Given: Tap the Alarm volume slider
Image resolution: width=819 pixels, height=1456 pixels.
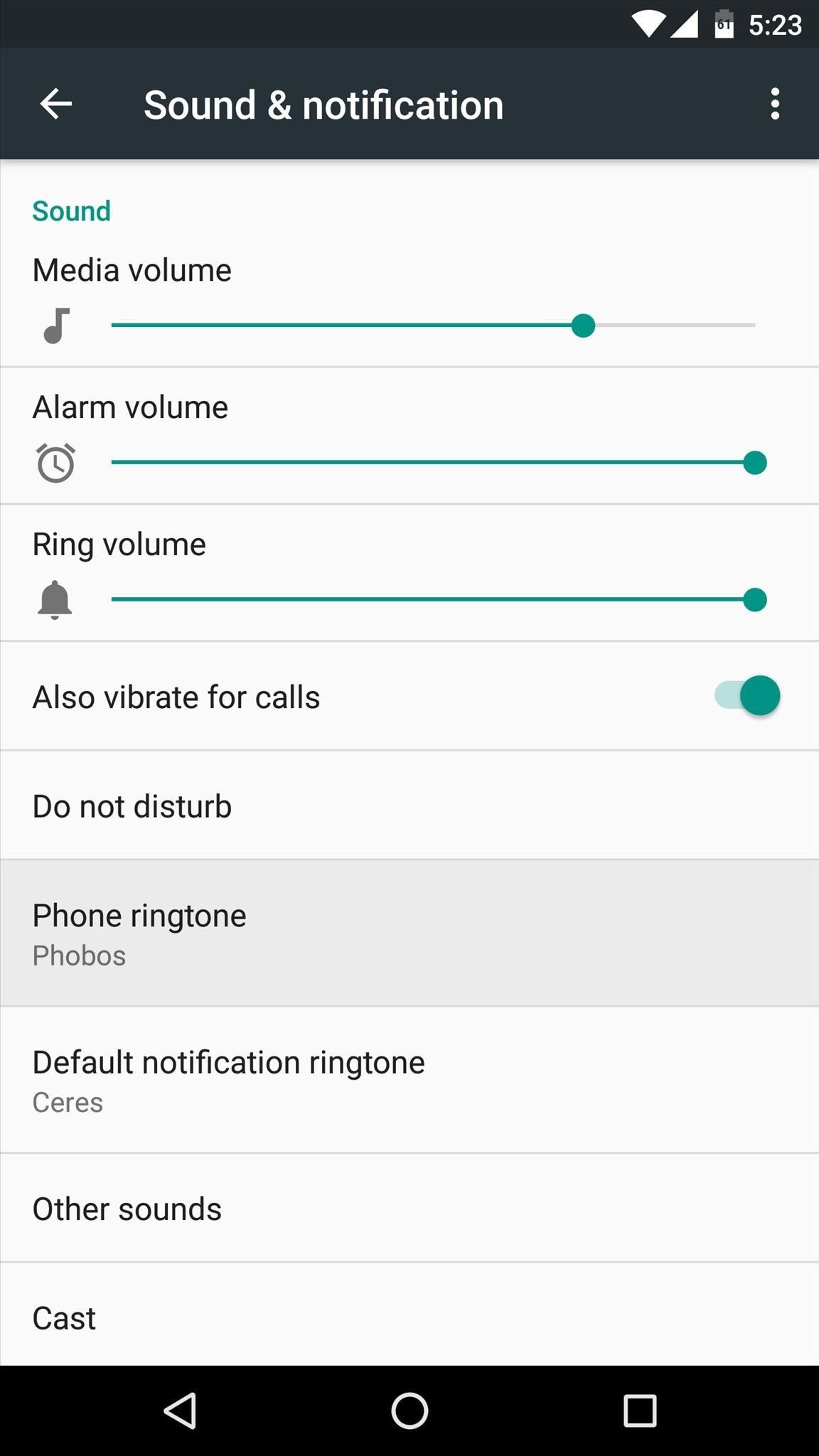Looking at the screenshot, I should coord(432,463).
